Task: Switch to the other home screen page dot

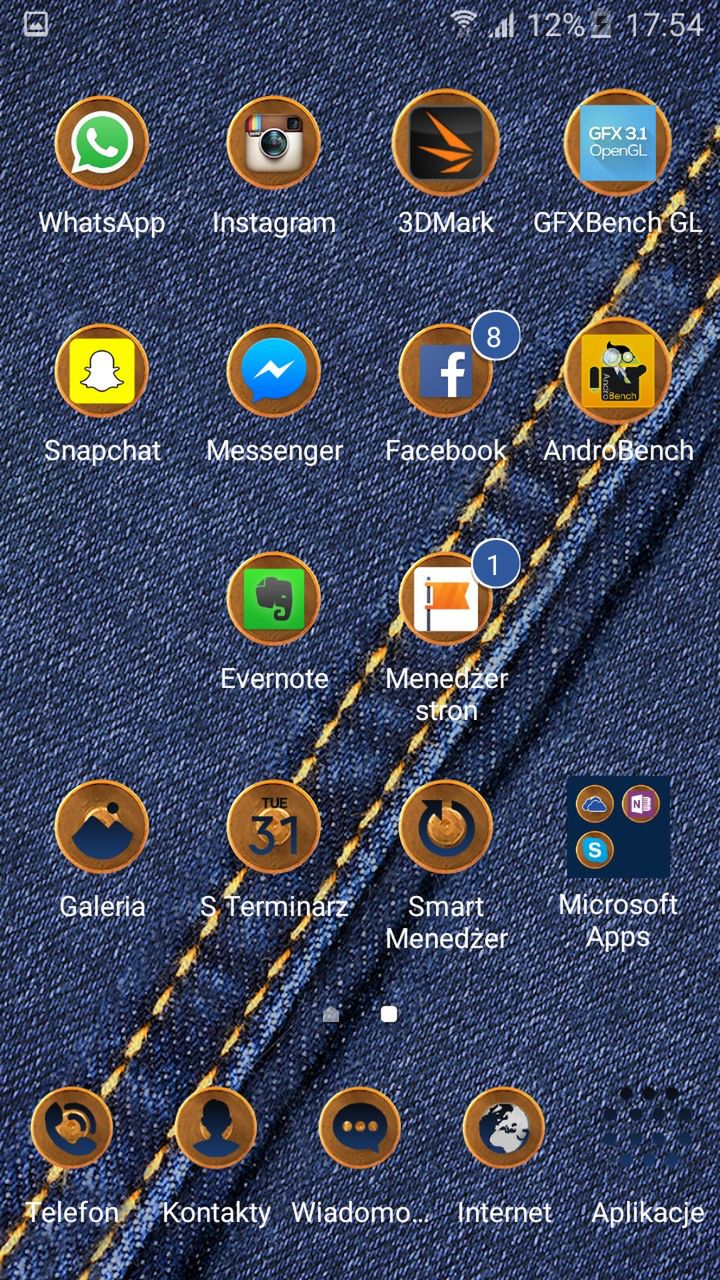Action: [x=332, y=1013]
